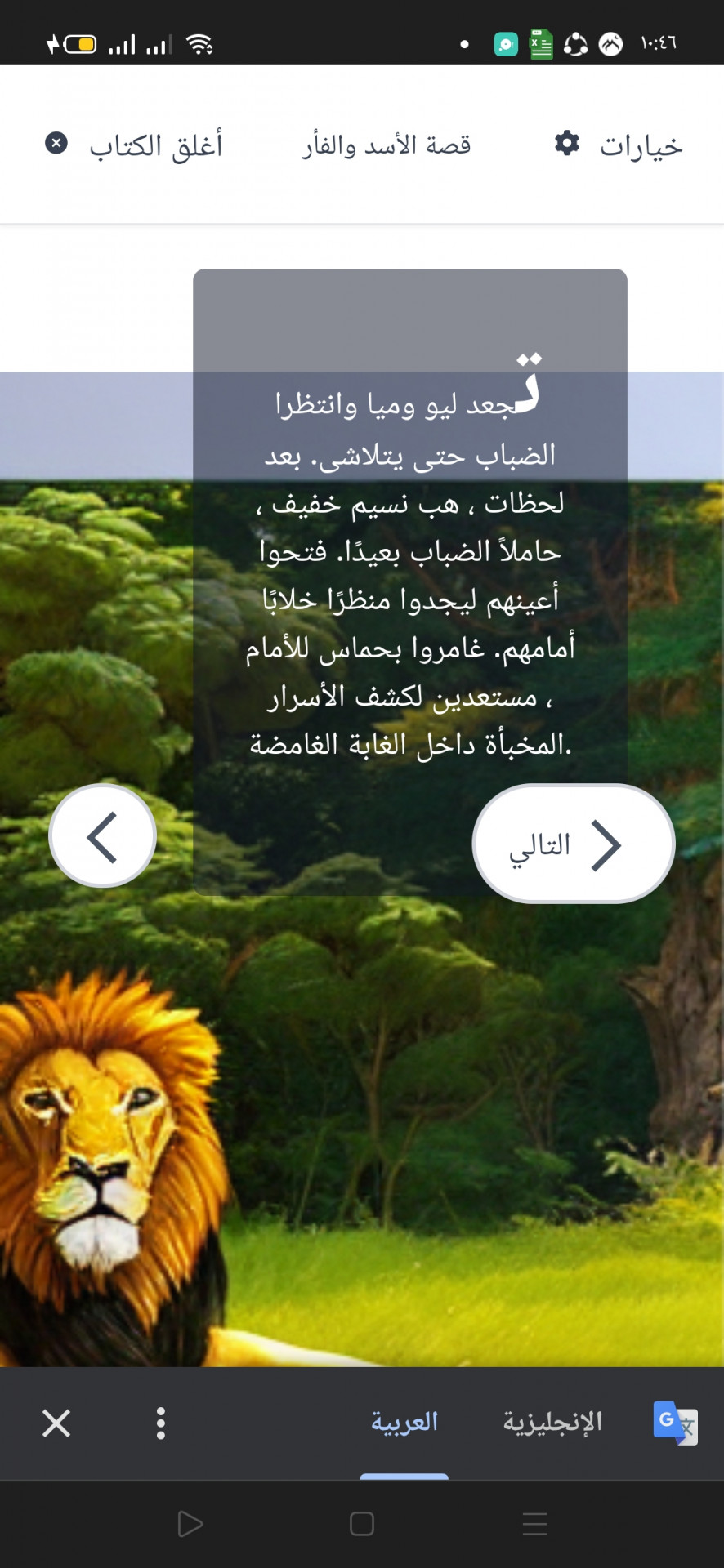This screenshot has height=1568, width=724.
Task: Open the خيارات settings options
Action: point(619,145)
